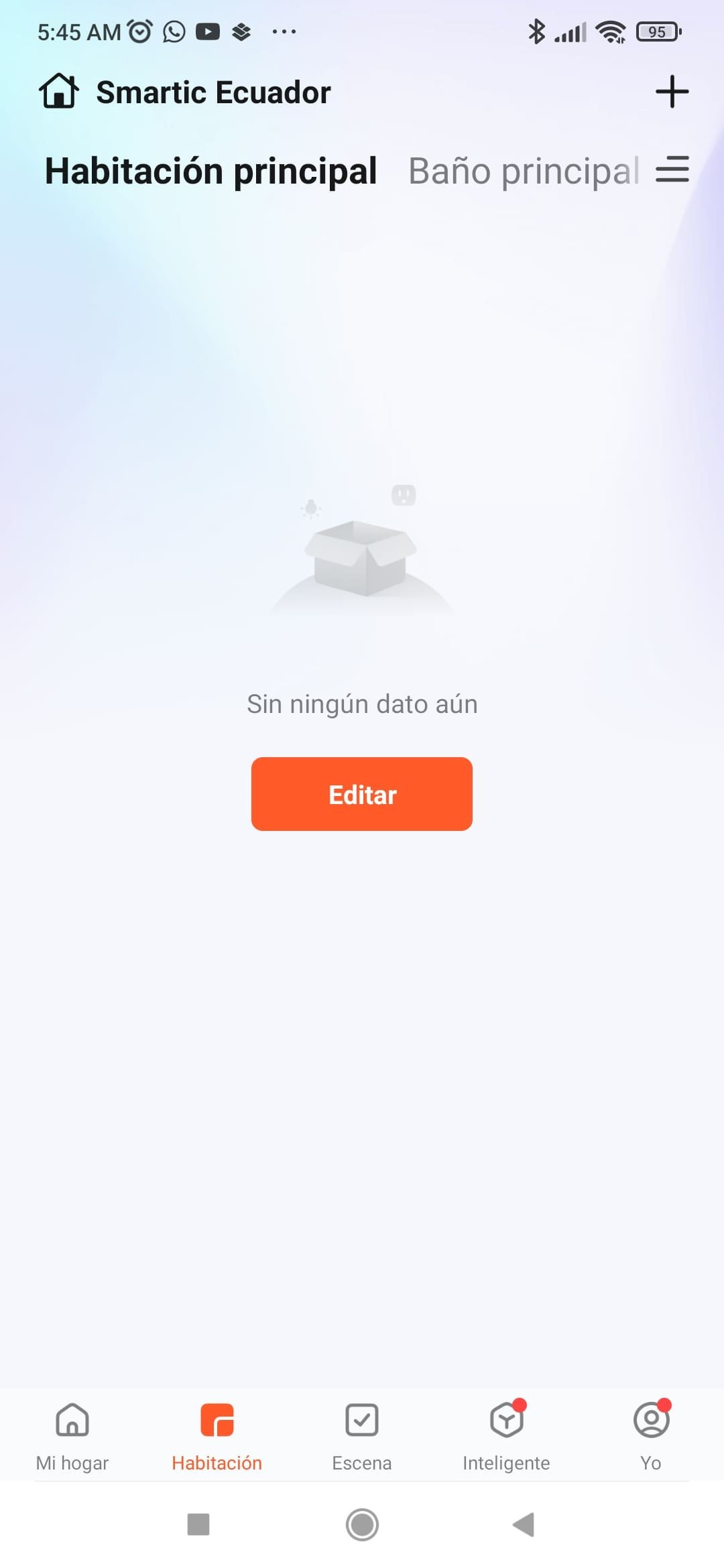Screen dimensions: 724x1568
Task: Tap the system back button
Action: [524, 1524]
